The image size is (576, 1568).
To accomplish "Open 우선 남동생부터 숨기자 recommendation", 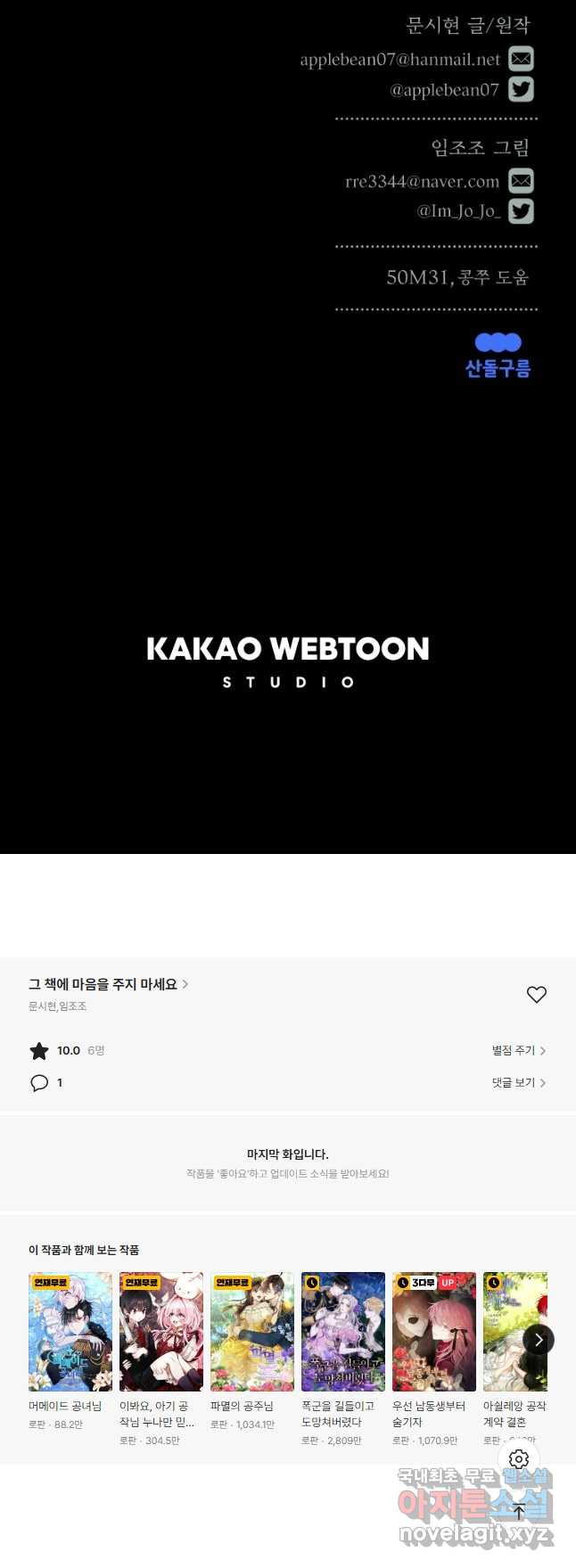I will tap(434, 1331).
